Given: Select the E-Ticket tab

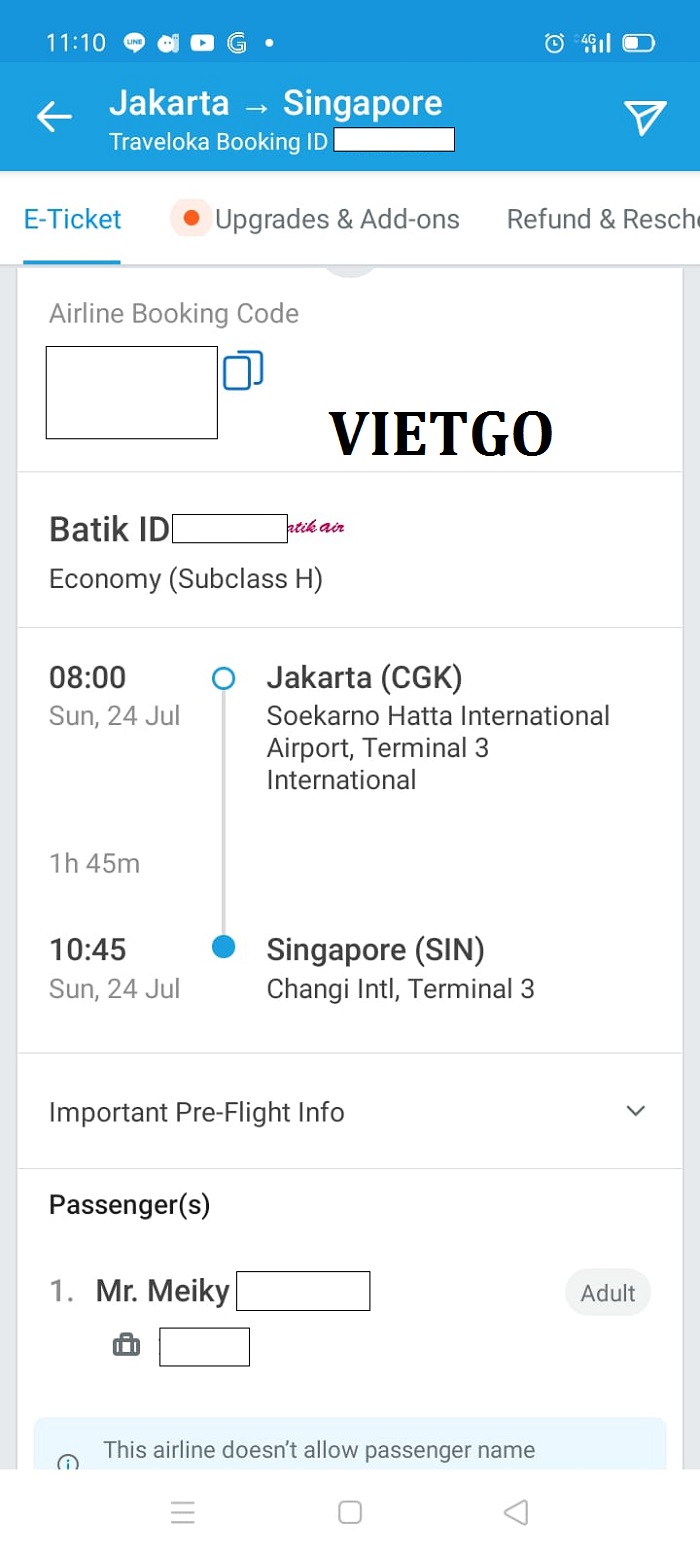Looking at the screenshot, I should coord(72,219).
